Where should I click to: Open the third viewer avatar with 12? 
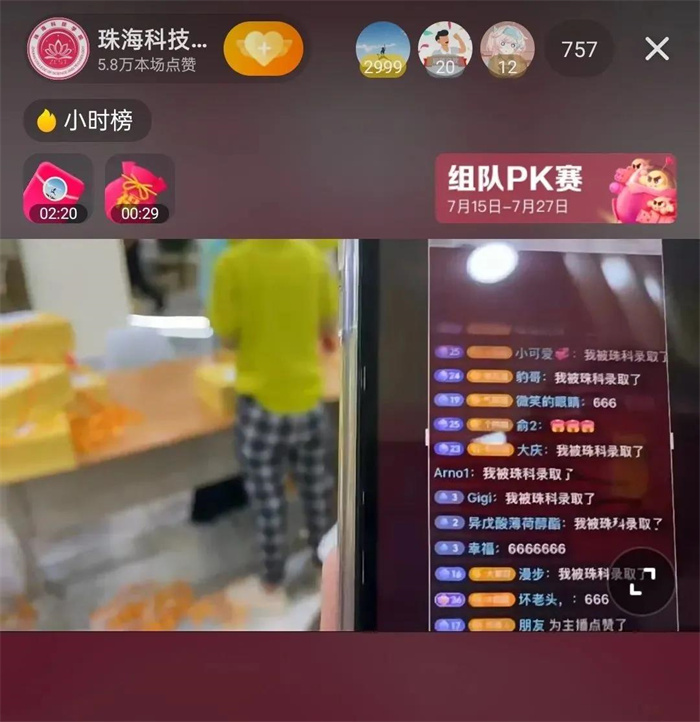[x=507, y=48]
